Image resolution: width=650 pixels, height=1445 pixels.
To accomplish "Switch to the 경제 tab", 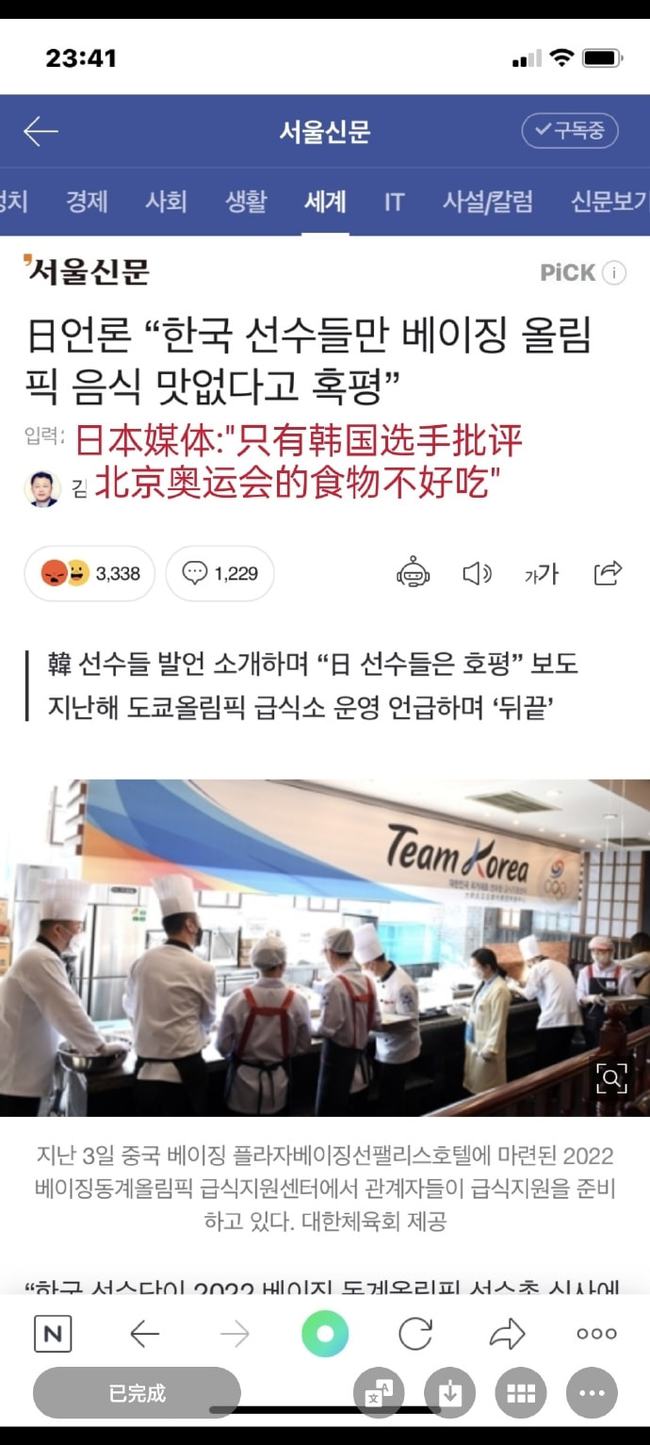I will click(x=87, y=201).
